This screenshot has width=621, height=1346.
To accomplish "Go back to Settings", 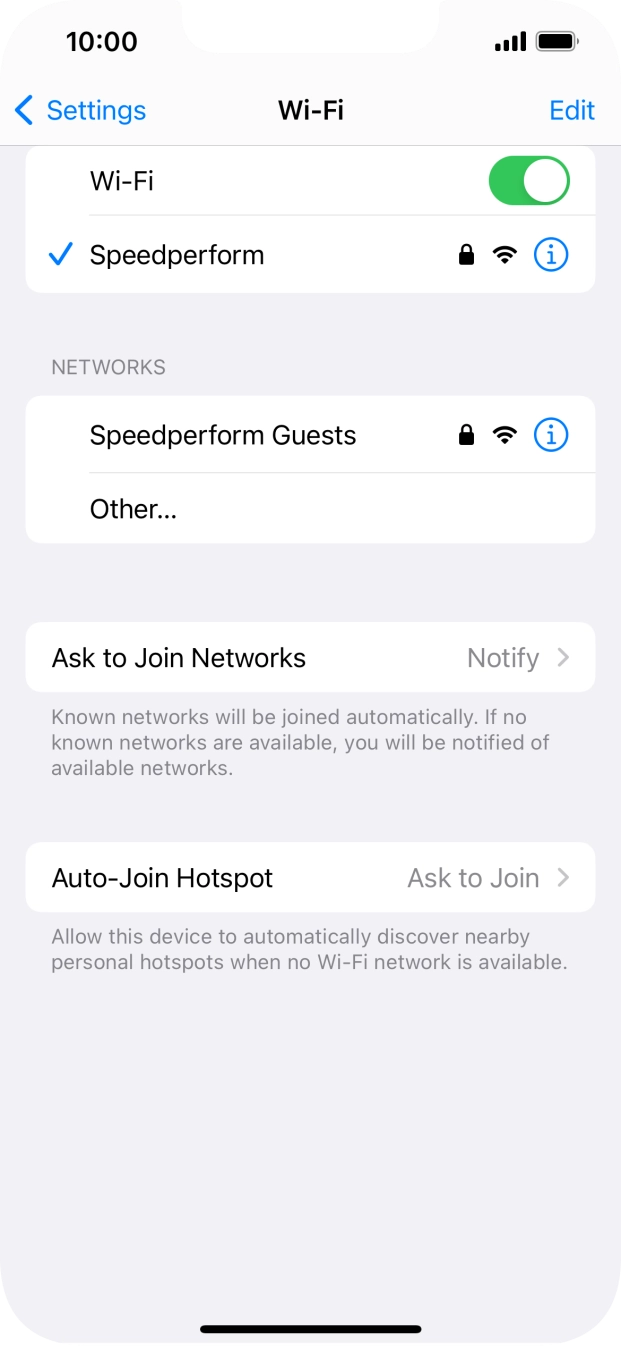I will tap(82, 110).
